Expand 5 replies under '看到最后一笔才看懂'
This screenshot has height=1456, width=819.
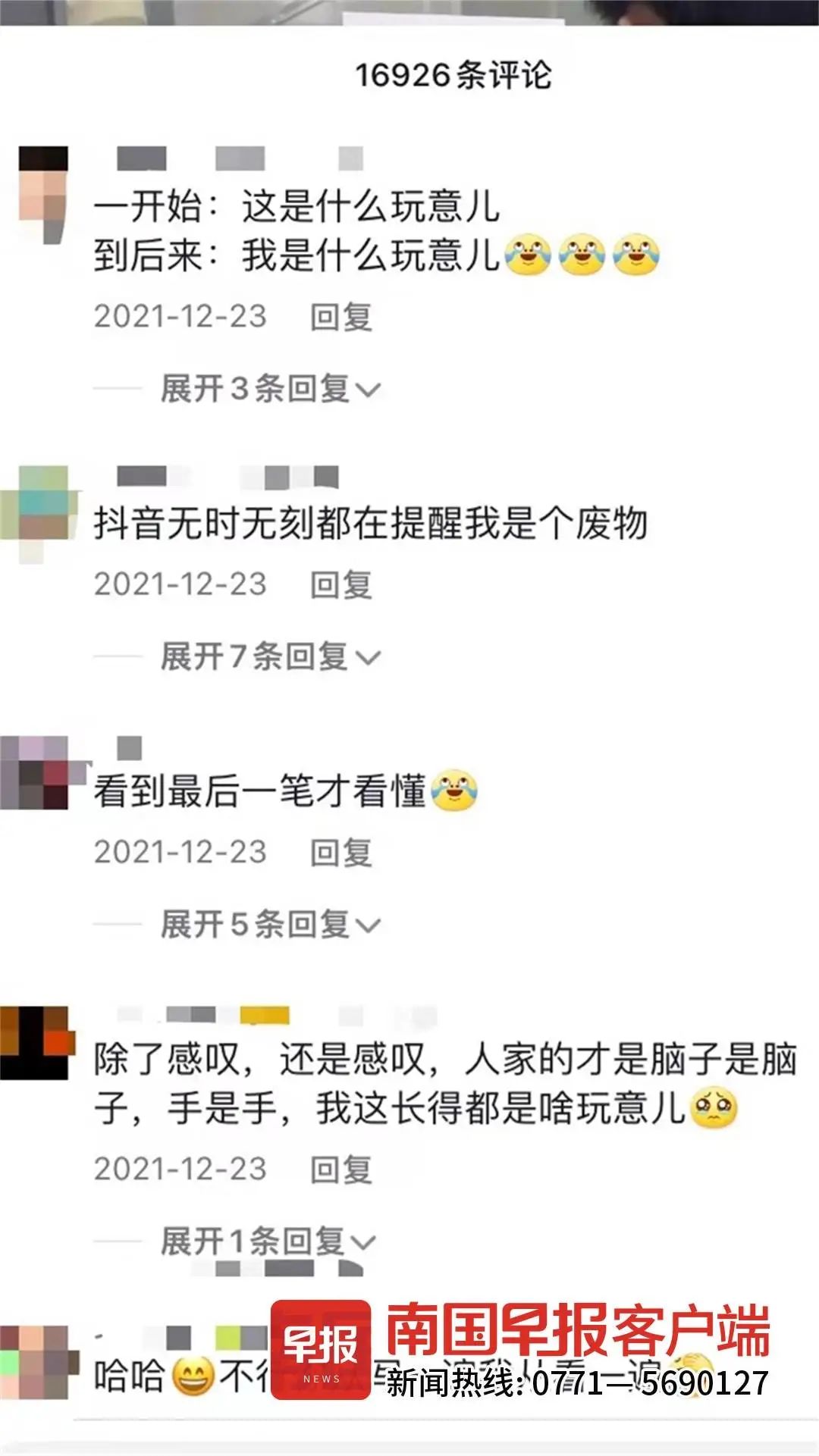[x=269, y=925]
